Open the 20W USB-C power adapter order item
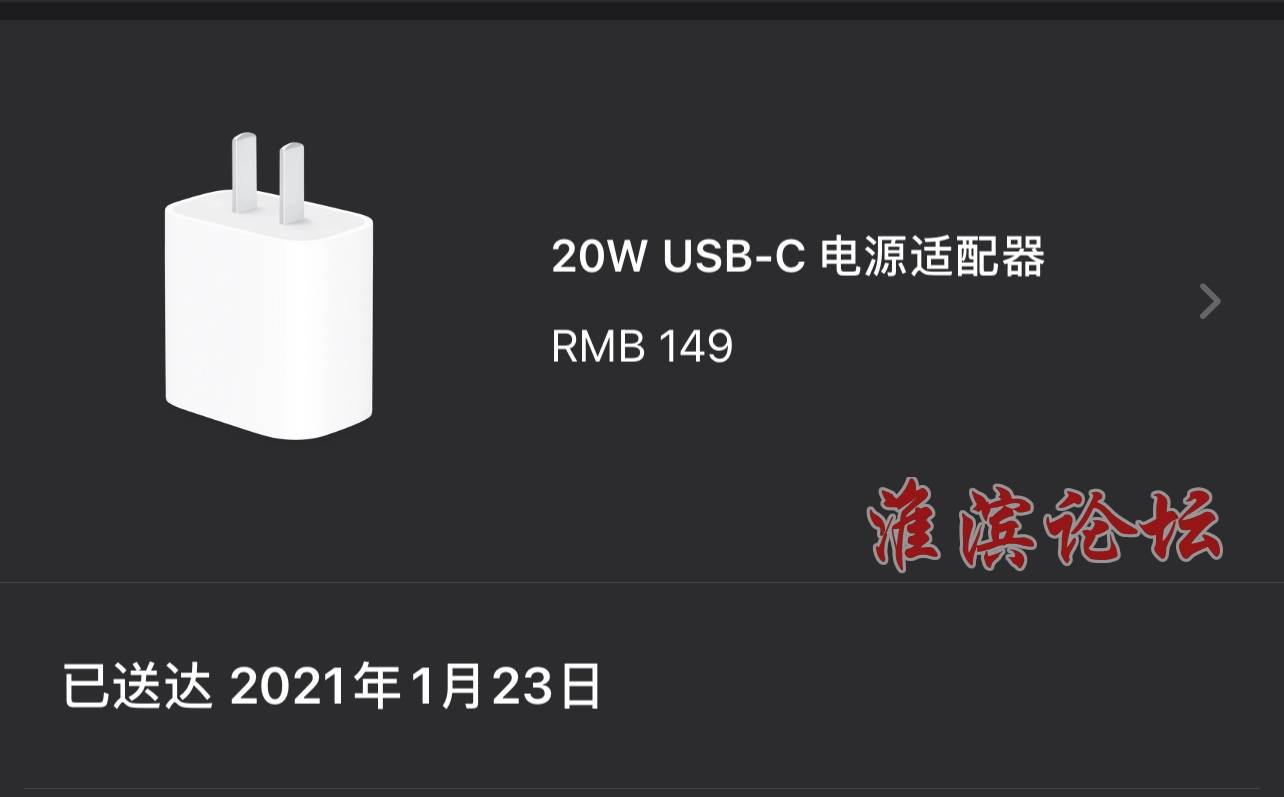This screenshot has width=1284, height=797. pos(797,260)
